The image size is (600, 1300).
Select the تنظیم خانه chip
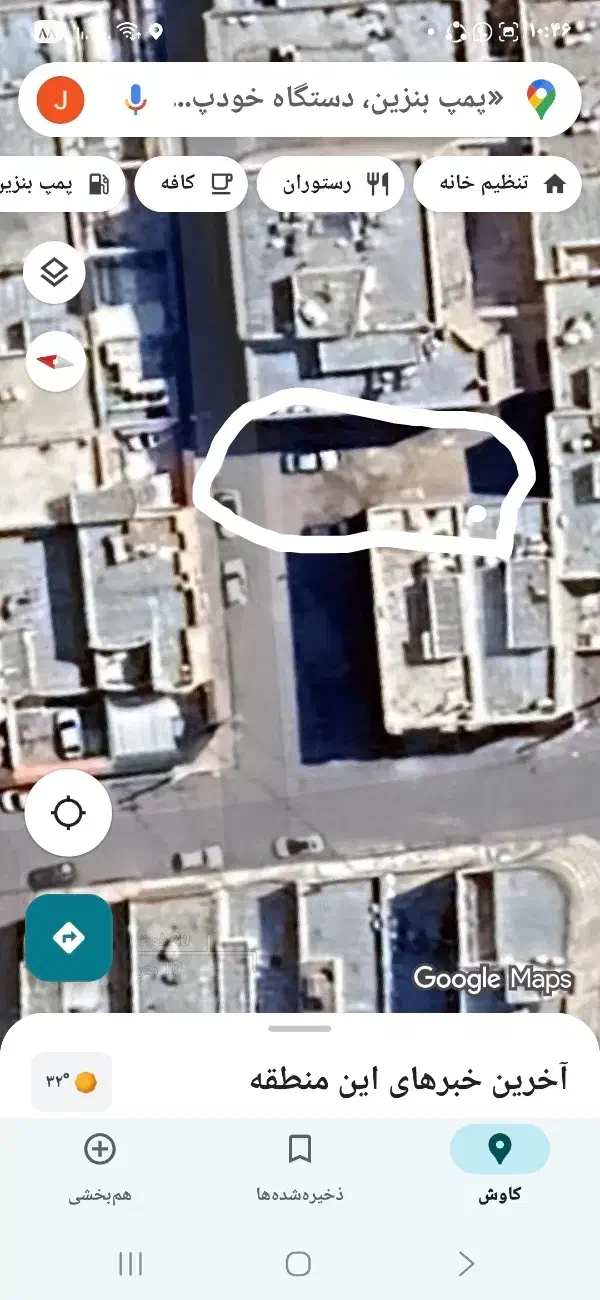tap(497, 184)
